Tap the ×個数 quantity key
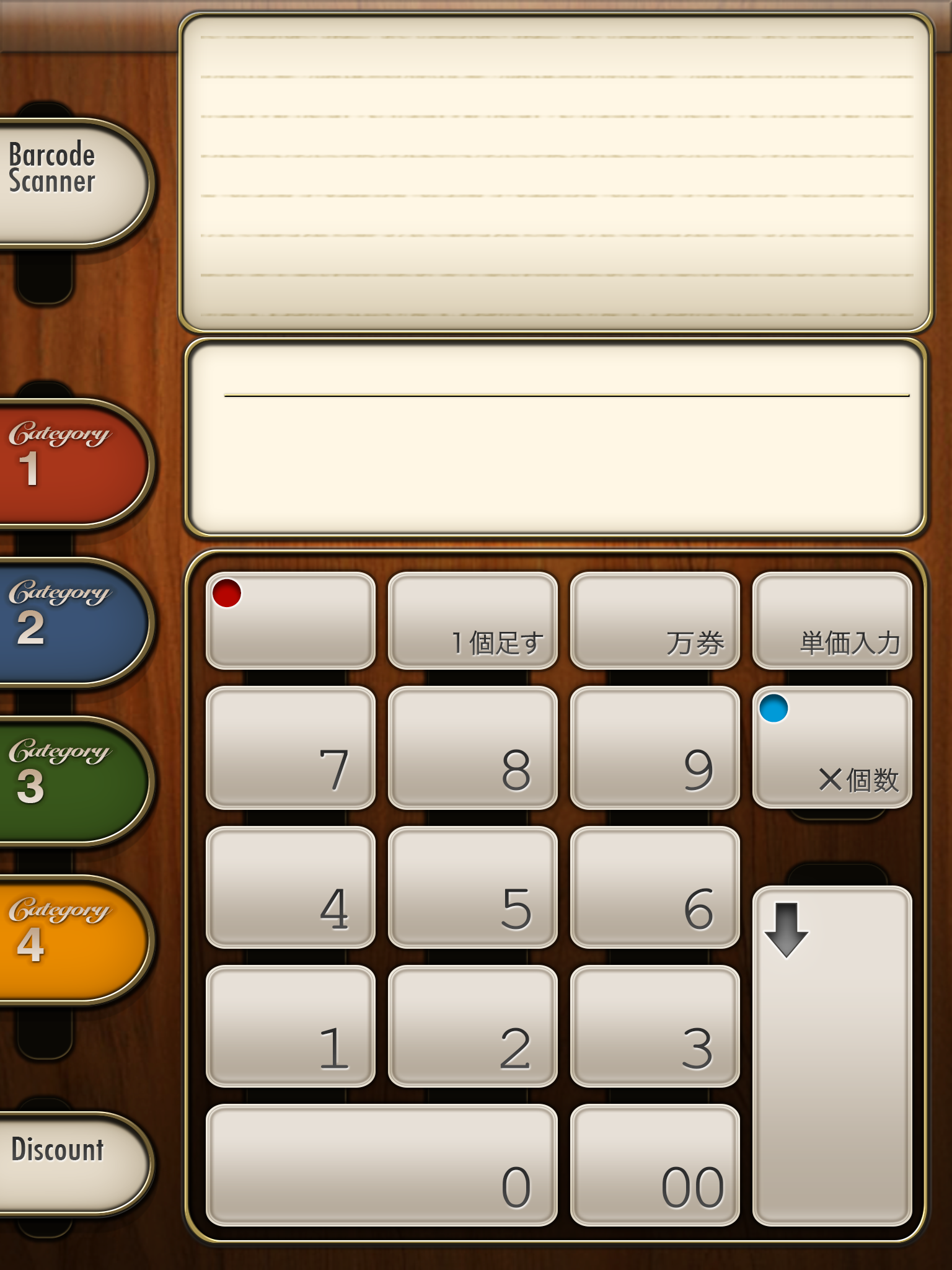The image size is (952, 1270). 832,747
